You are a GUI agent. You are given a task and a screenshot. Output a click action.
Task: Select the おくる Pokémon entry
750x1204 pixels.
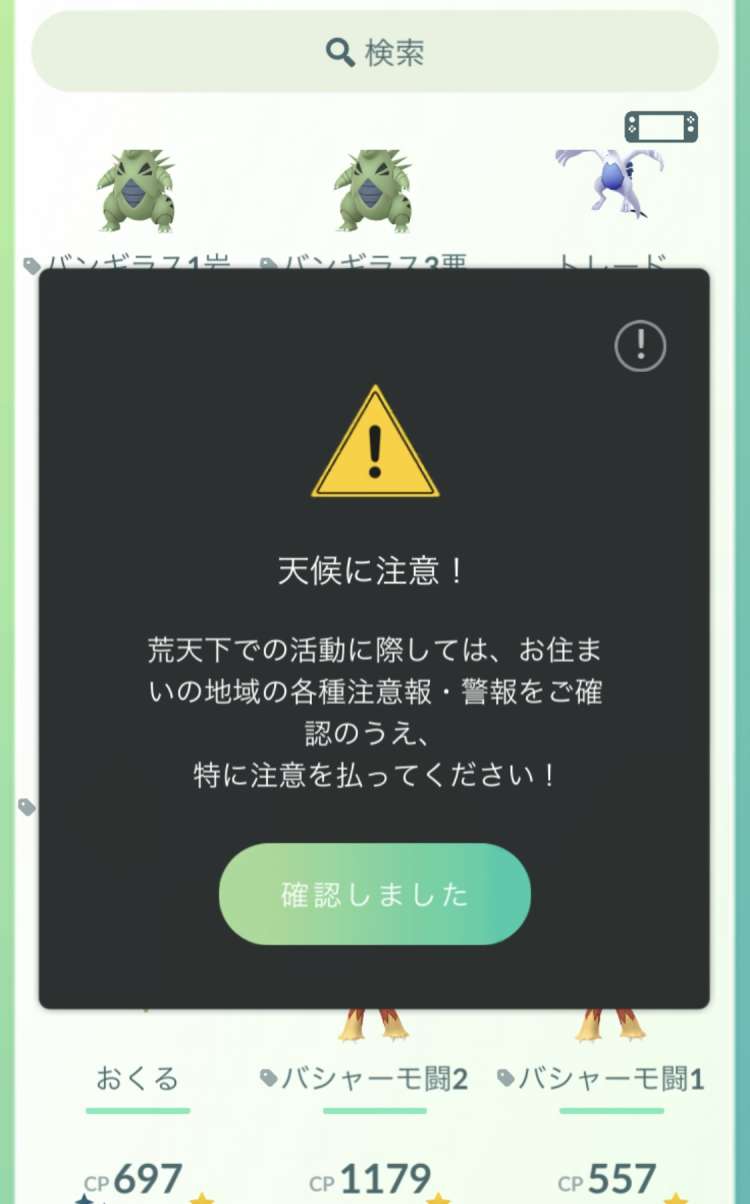pyautogui.click(x=137, y=1078)
